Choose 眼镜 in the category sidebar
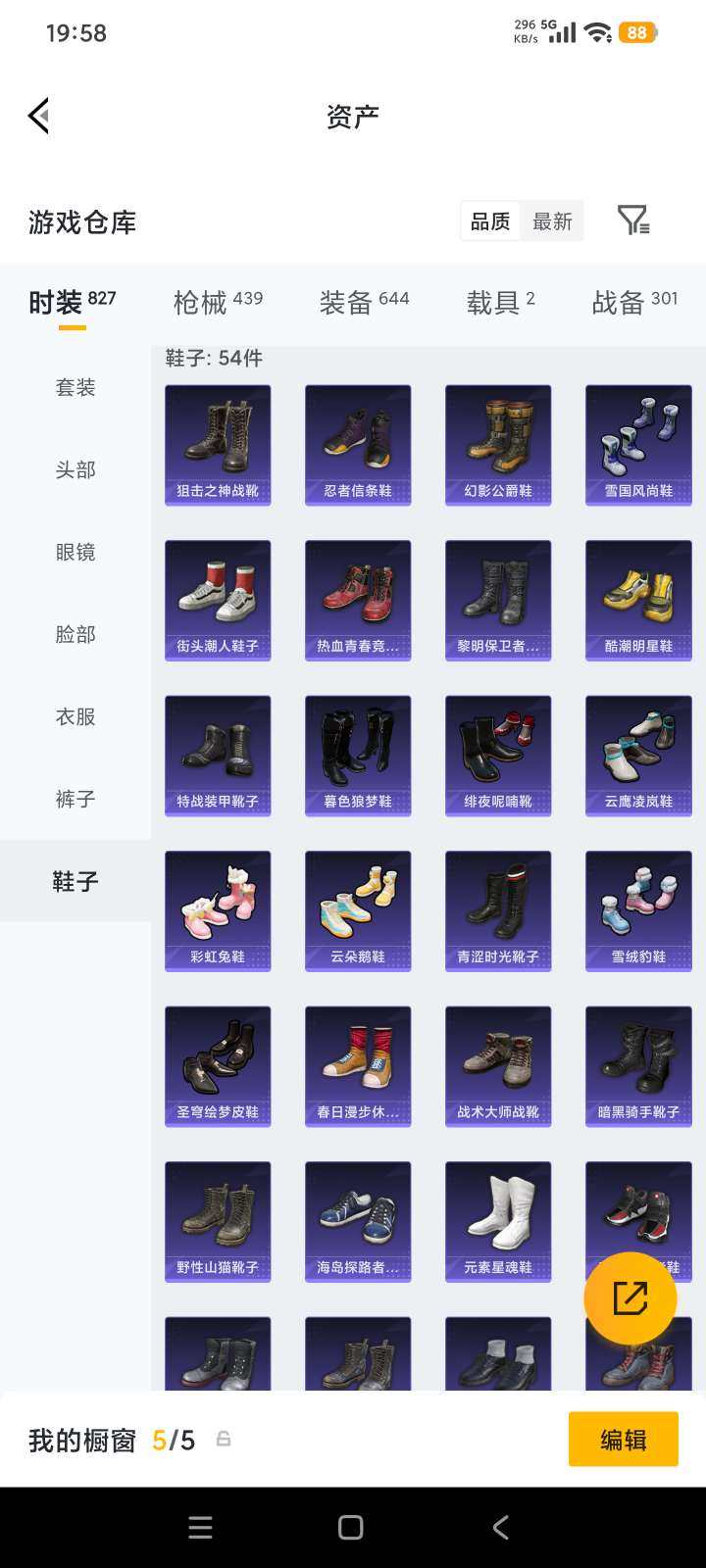 74,553
